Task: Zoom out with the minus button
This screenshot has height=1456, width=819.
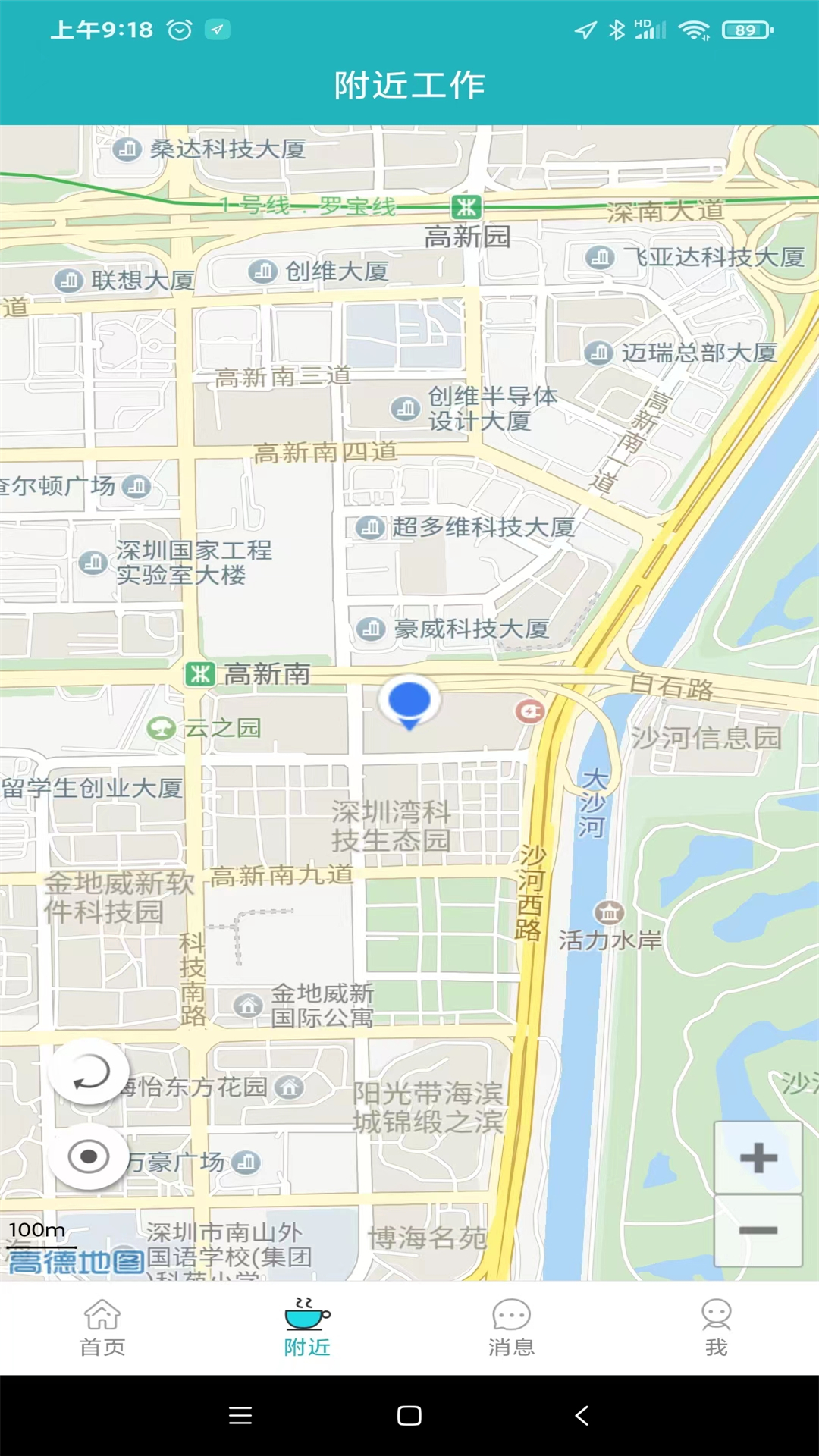Action: [x=758, y=1230]
